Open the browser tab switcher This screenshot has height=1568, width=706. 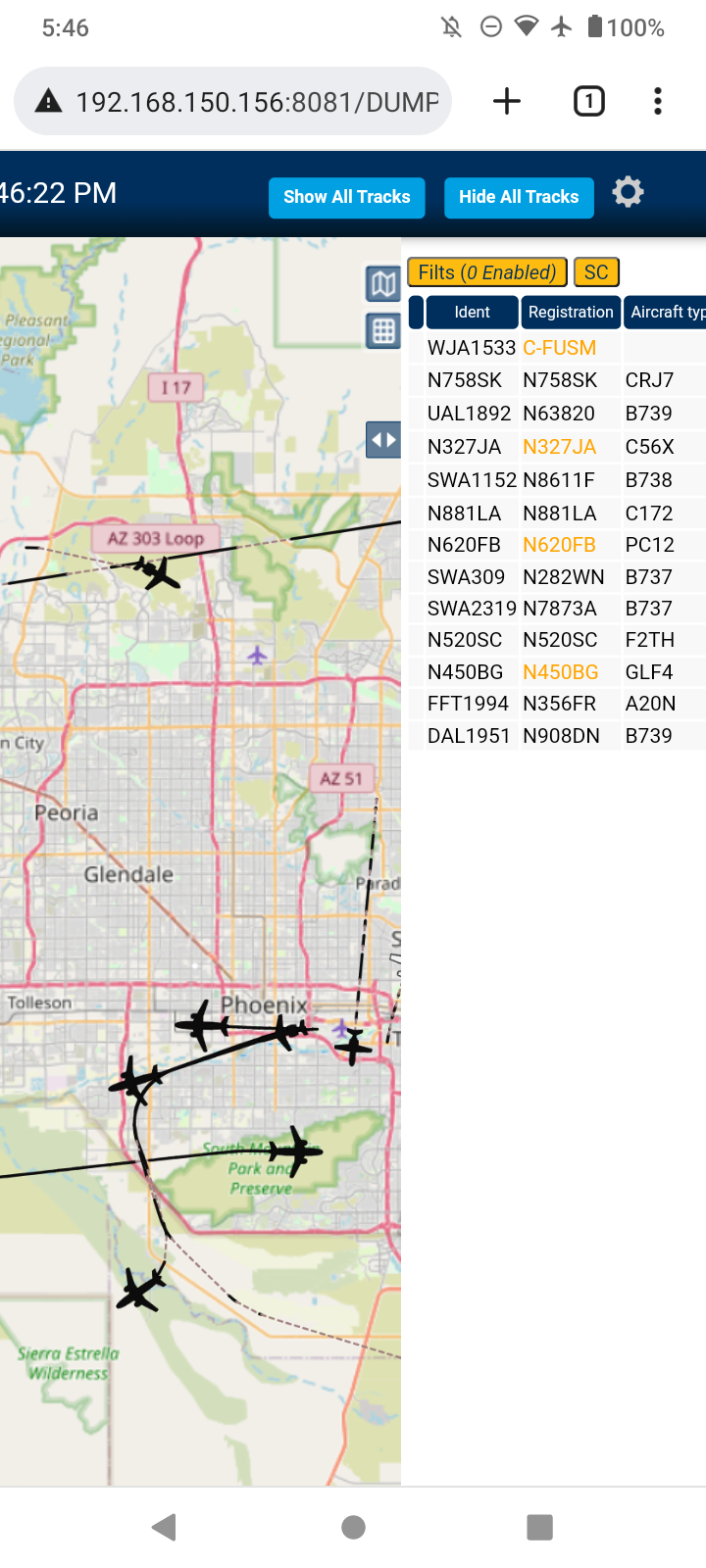589,101
